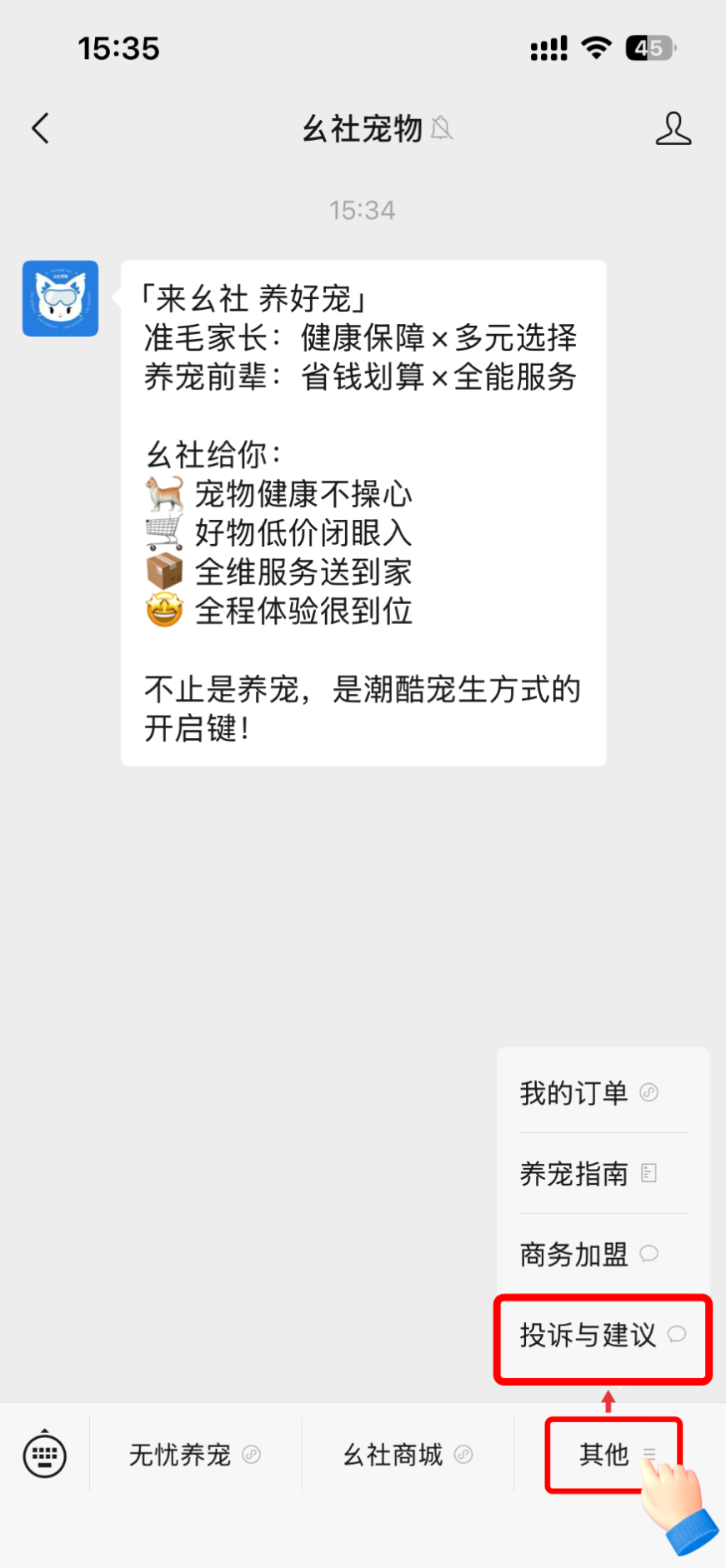The height and width of the screenshot is (1568, 726).
Task: Collapse the 其他 menu
Action: click(x=613, y=1455)
